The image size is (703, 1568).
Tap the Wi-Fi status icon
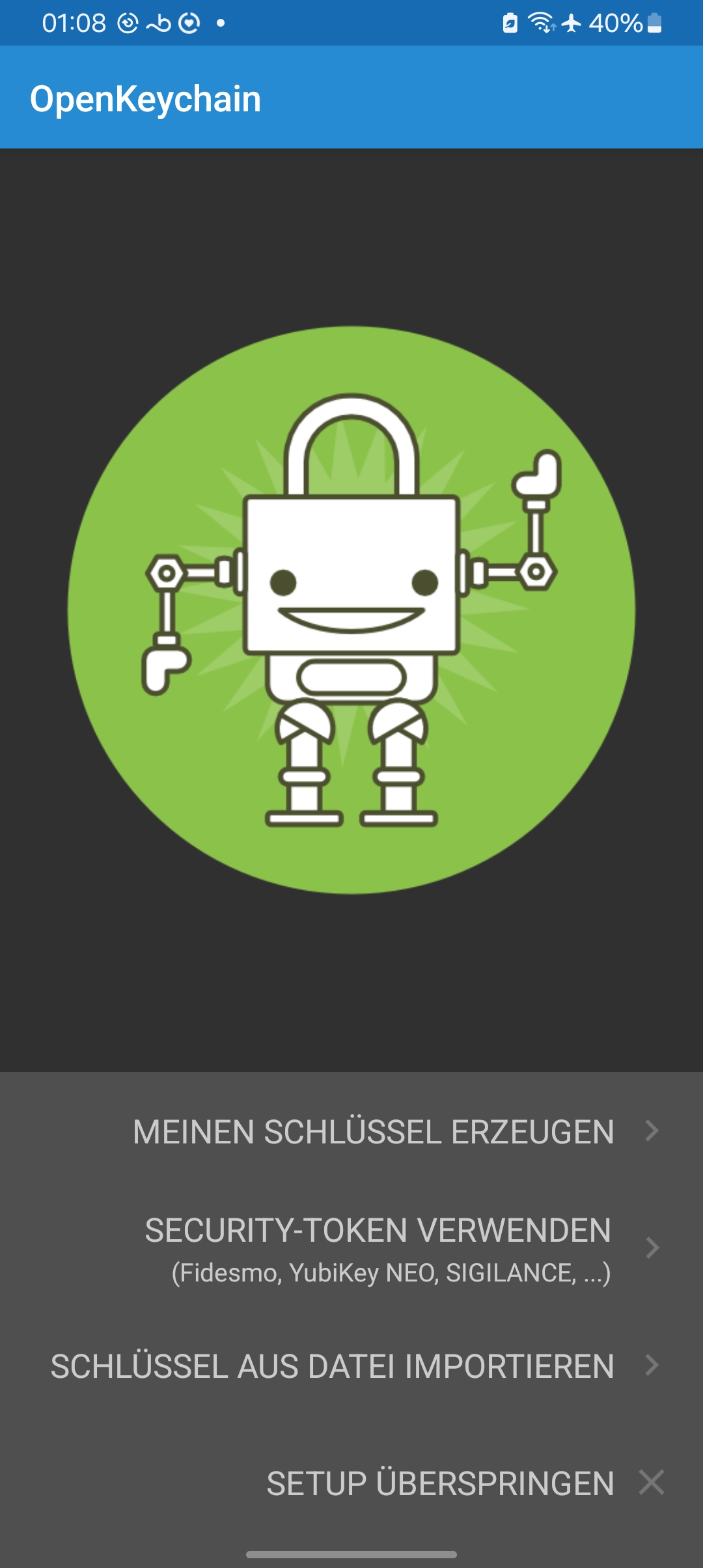pyautogui.click(x=540, y=23)
